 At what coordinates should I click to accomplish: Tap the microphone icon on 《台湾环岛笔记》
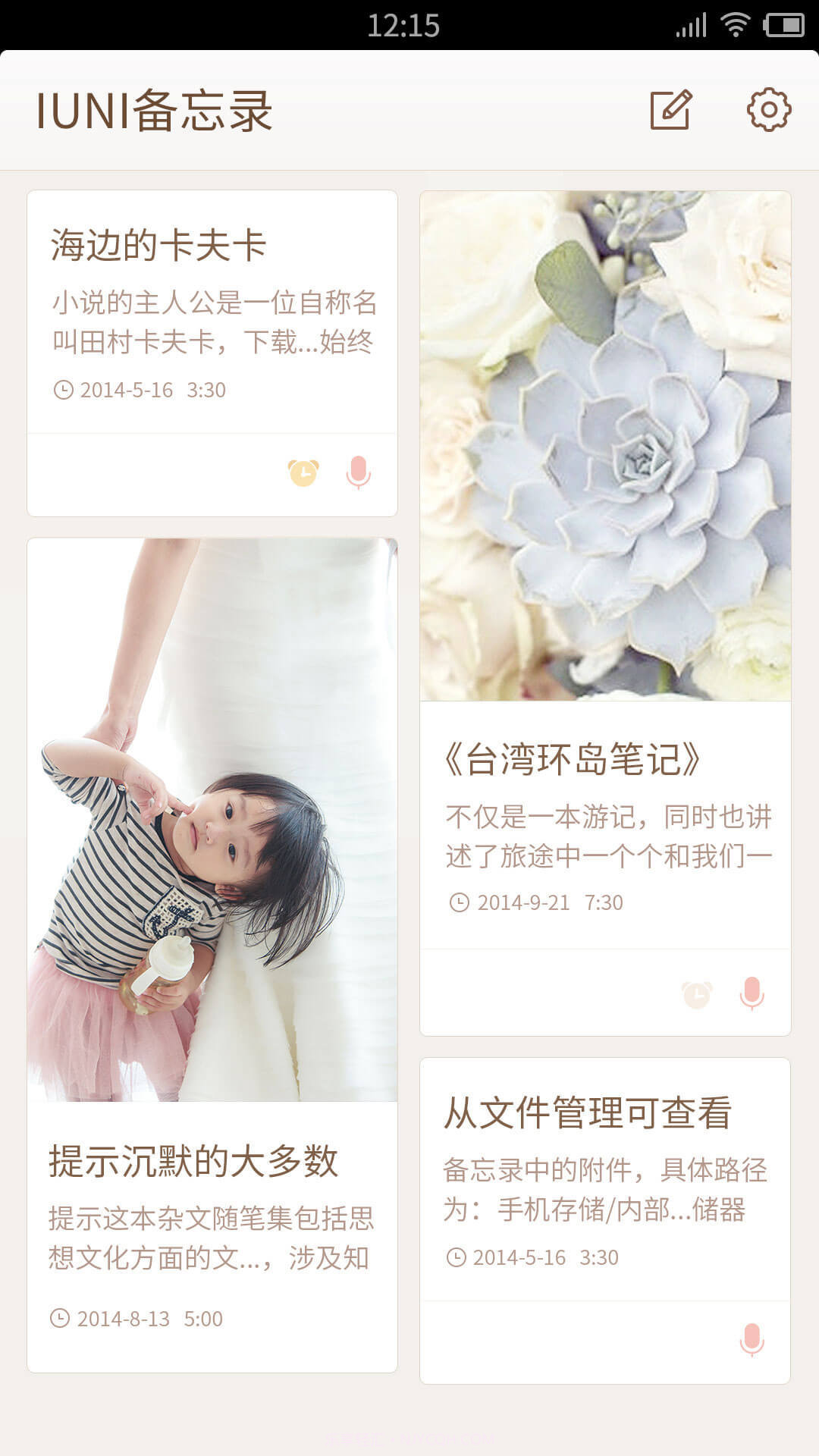(752, 993)
